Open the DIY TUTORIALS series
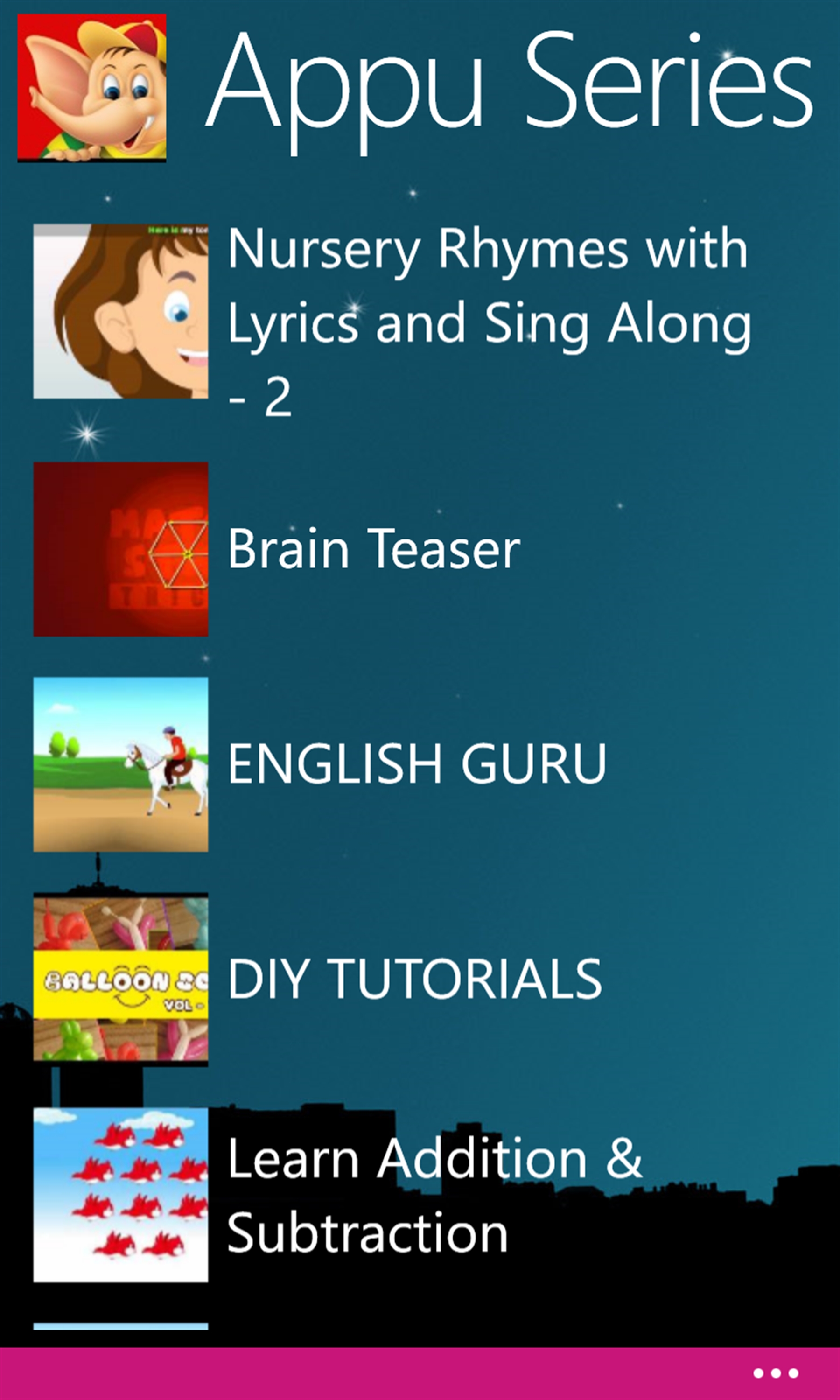840x1400 pixels. coord(414,979)
